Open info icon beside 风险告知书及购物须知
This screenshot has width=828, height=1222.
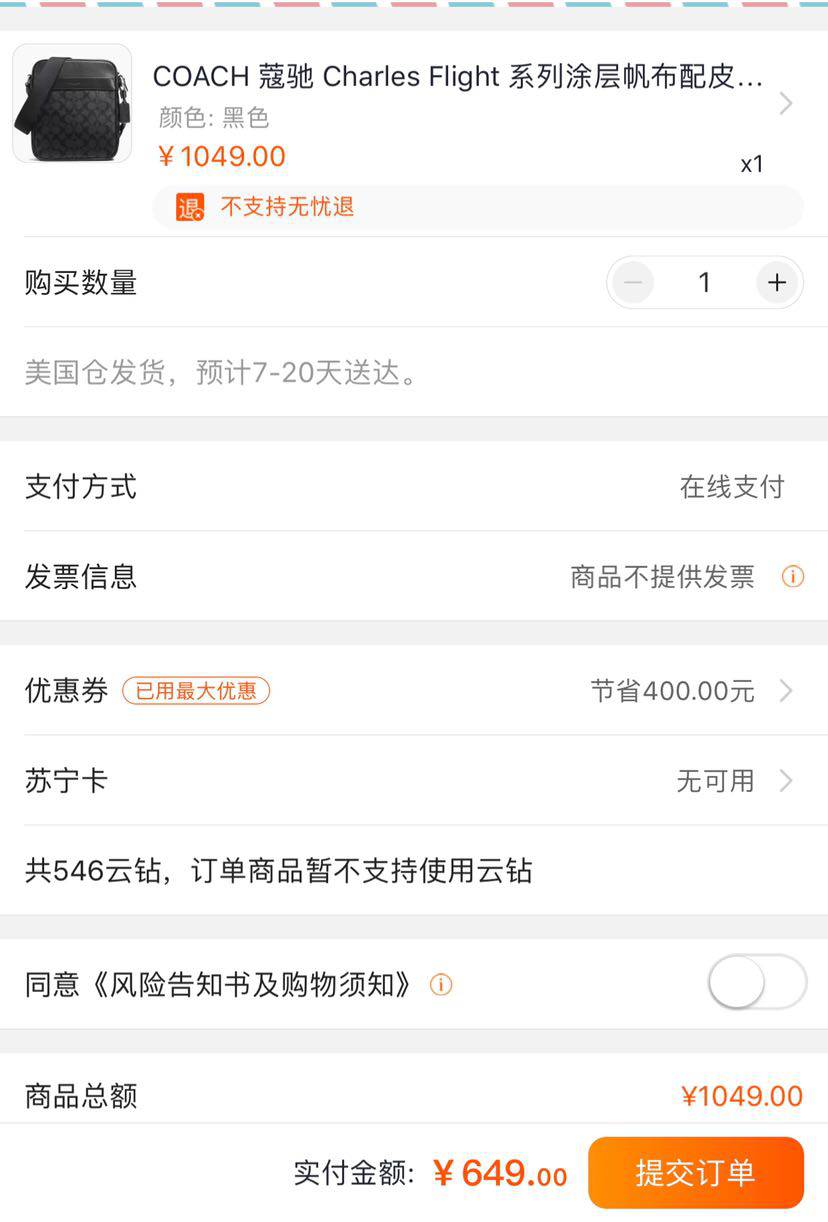(x=441, y=985)
